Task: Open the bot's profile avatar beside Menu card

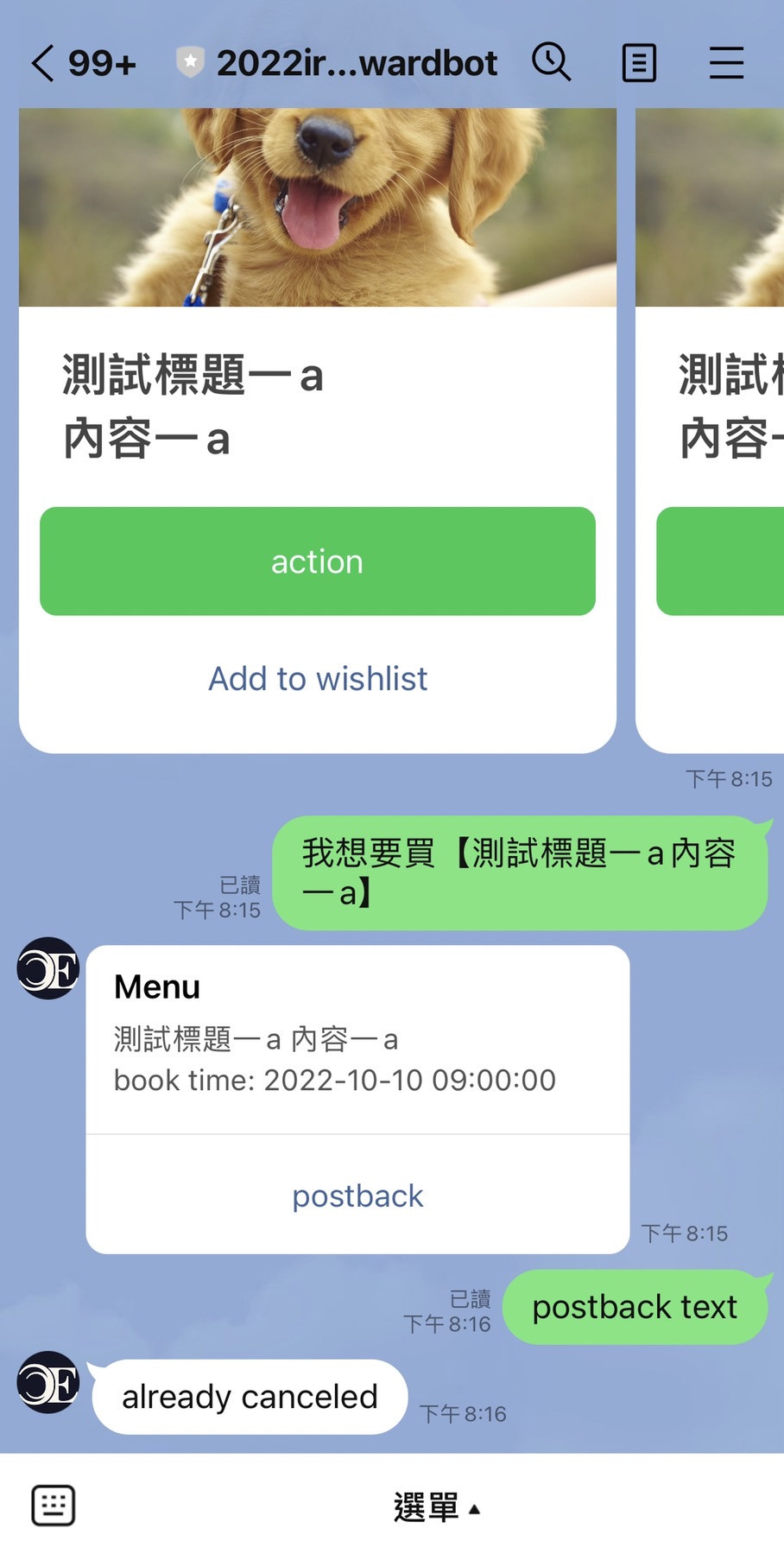Action: coord(48,968)
